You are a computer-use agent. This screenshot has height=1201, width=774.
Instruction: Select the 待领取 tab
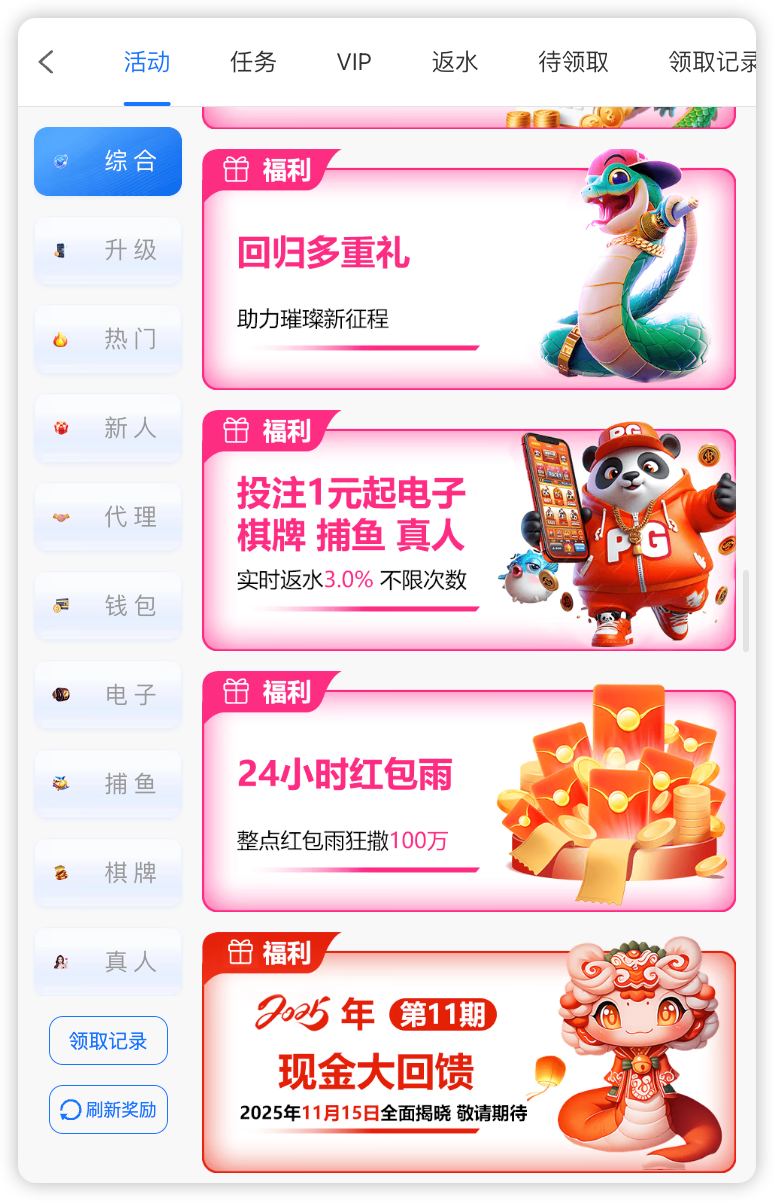(574, 62)
